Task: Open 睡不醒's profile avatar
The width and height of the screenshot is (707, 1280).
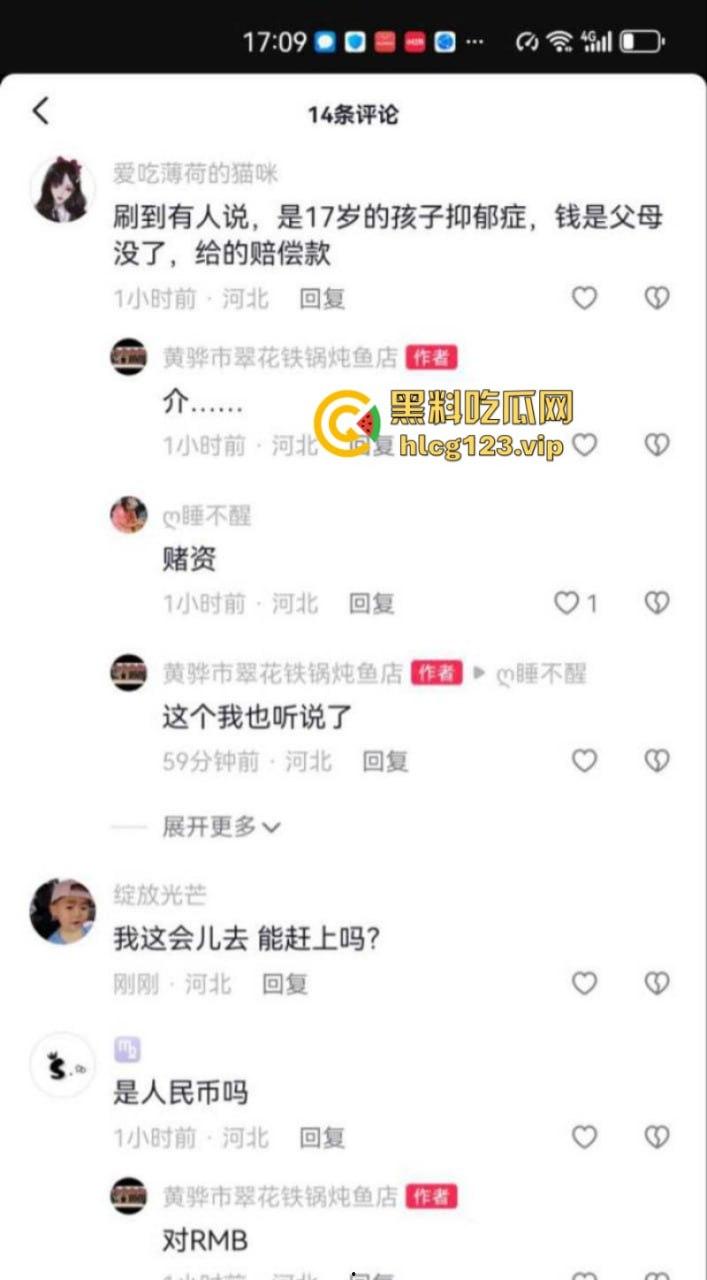Action: tap(129, 515)
